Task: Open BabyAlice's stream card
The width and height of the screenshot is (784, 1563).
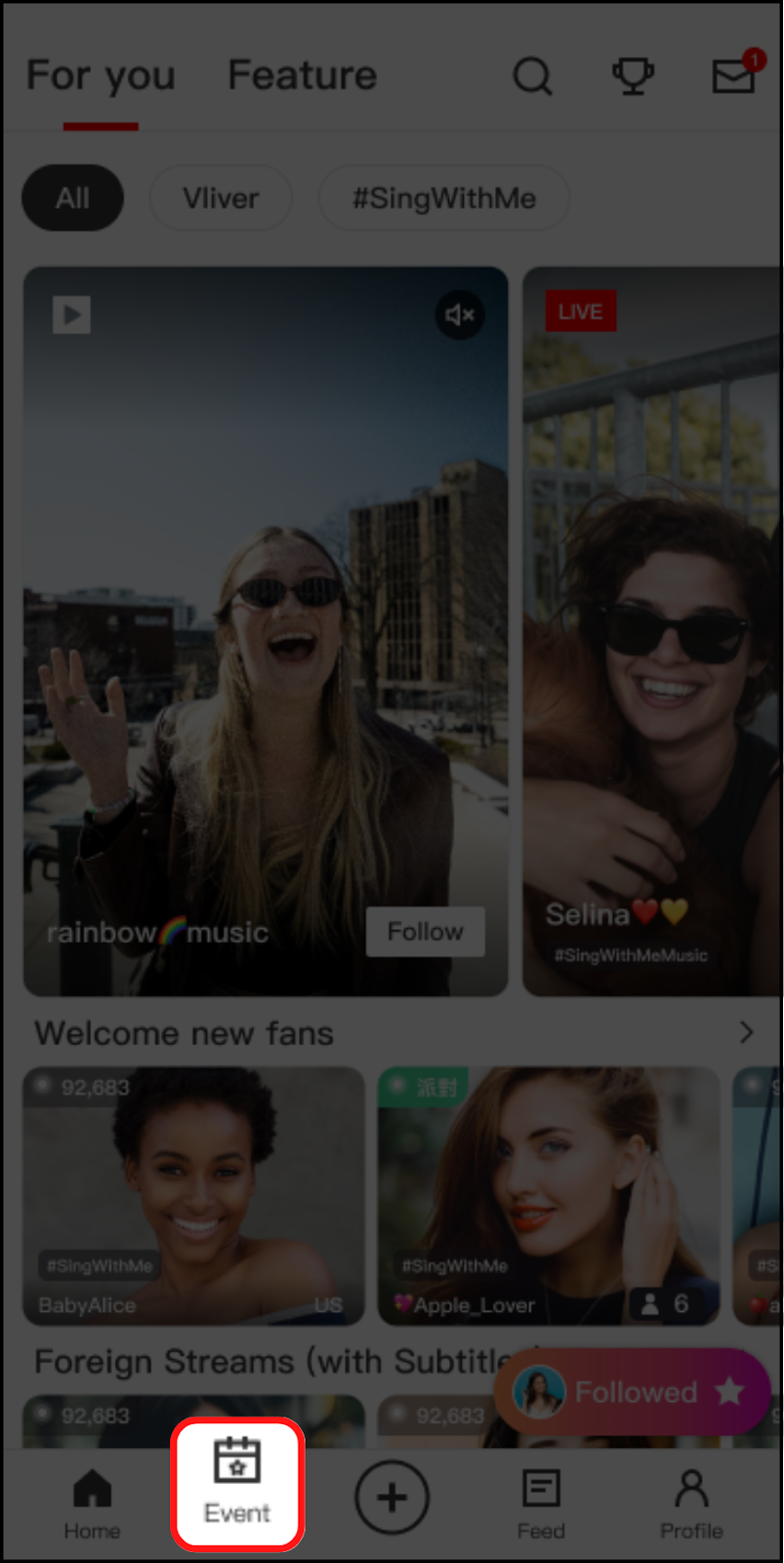Action: 193,1196
